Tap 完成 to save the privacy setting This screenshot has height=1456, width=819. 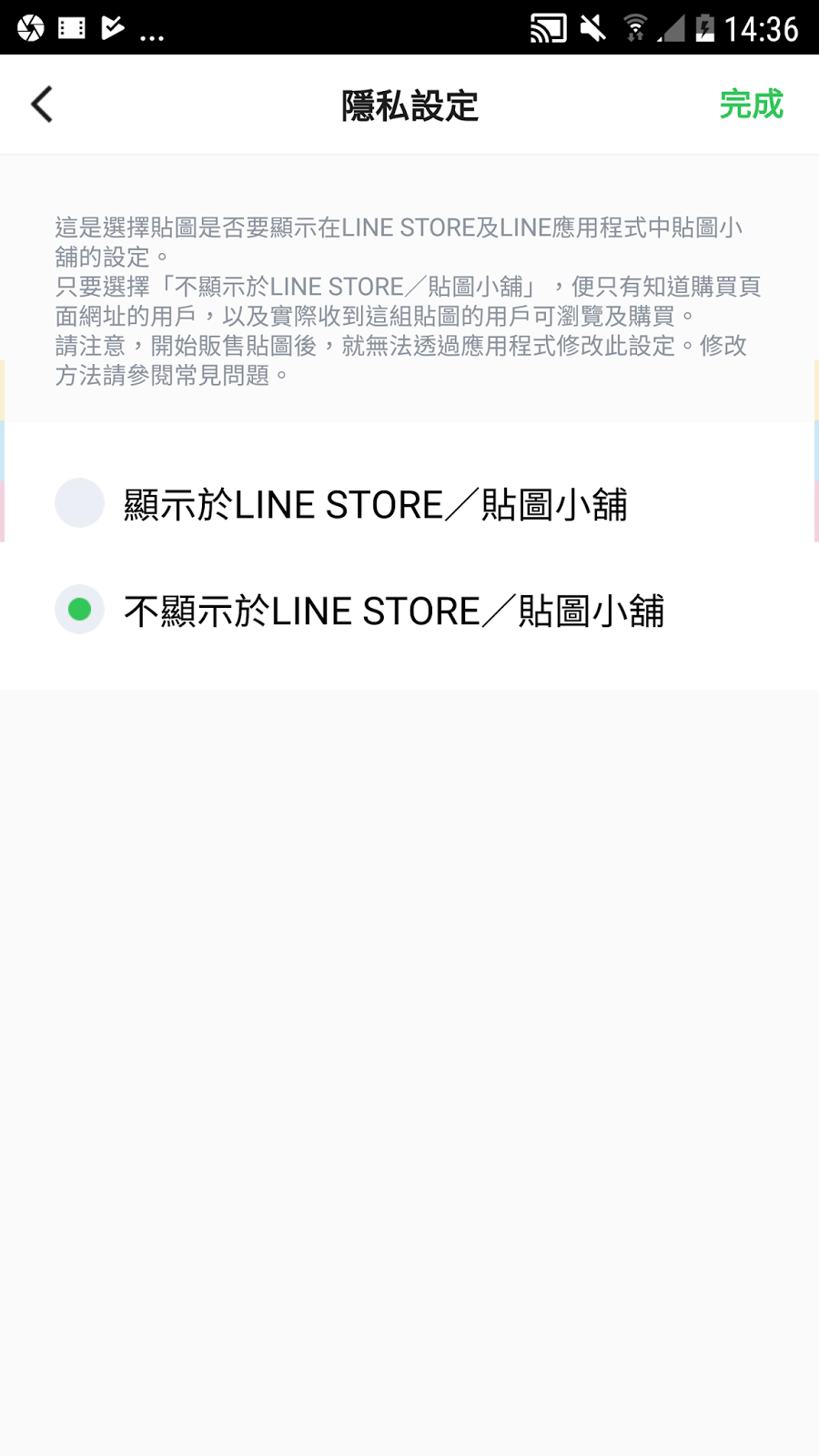751,105
